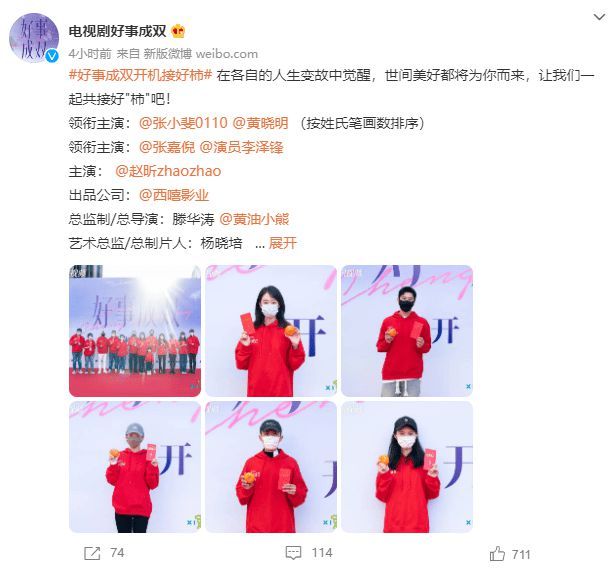Open the mention @张小斐0110
The width and height of the screenshot is (613, 571).
pyautogui.click(x=182, y=123)
